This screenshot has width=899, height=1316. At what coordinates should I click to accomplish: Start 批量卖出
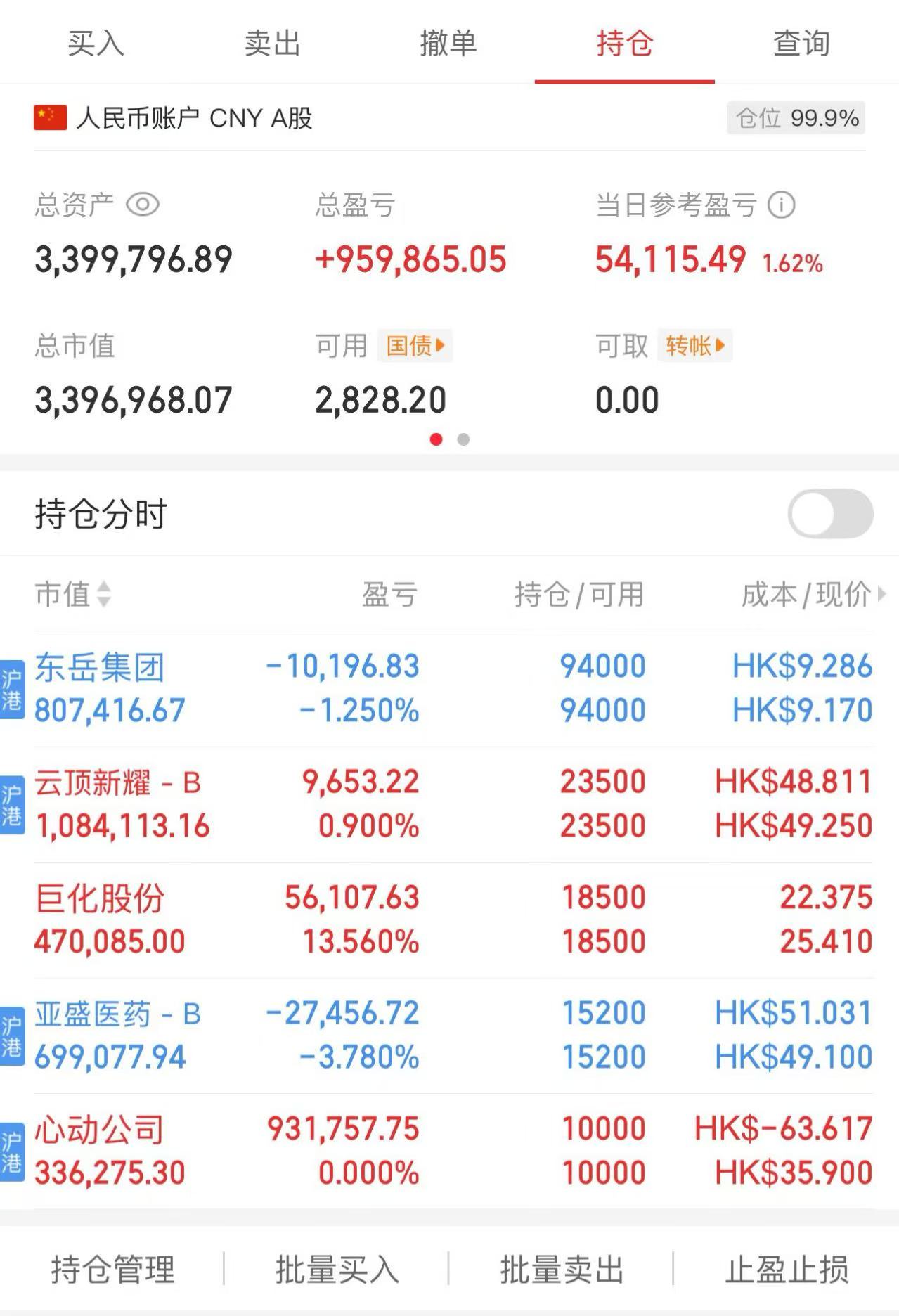[x=561, y=1270]
